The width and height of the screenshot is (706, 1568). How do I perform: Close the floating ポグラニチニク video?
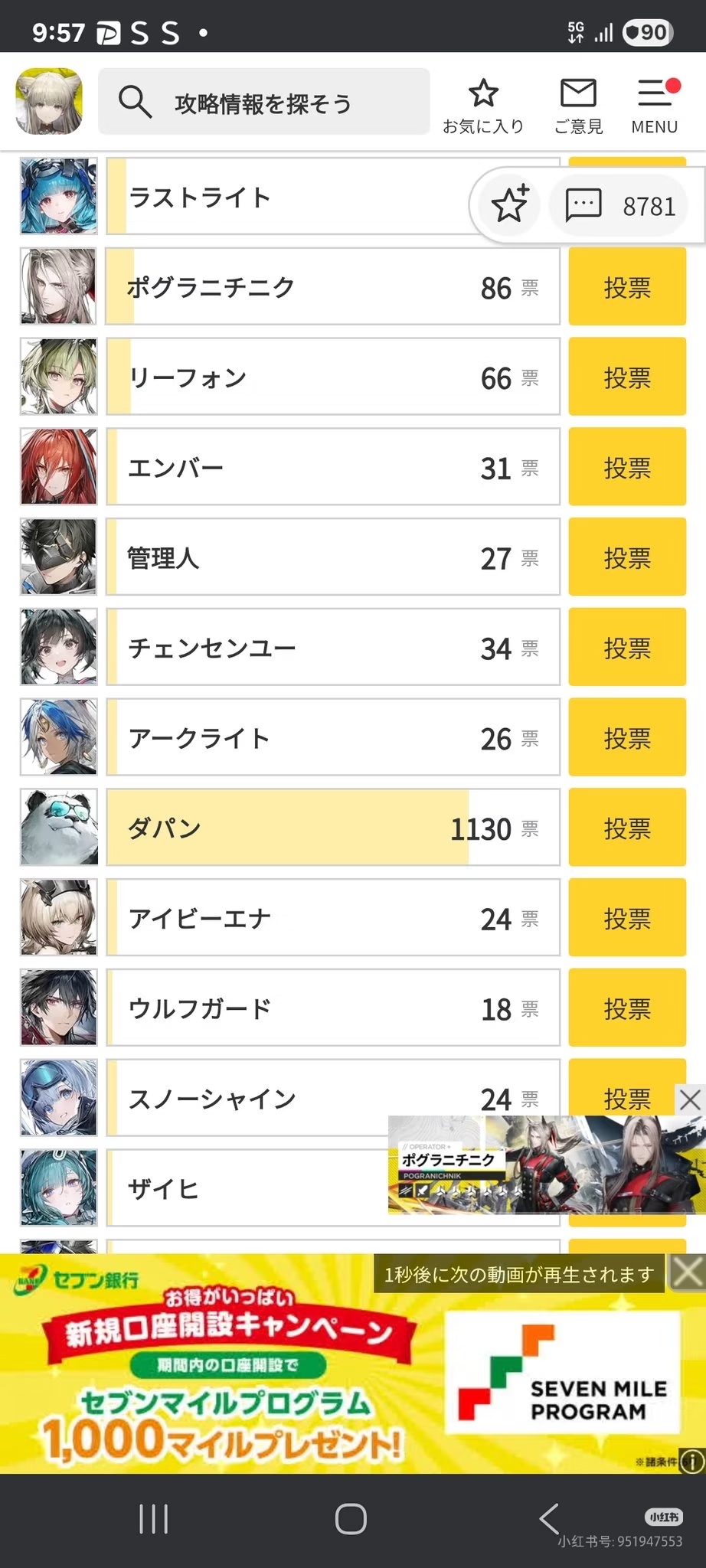(x=690, y=1100)
